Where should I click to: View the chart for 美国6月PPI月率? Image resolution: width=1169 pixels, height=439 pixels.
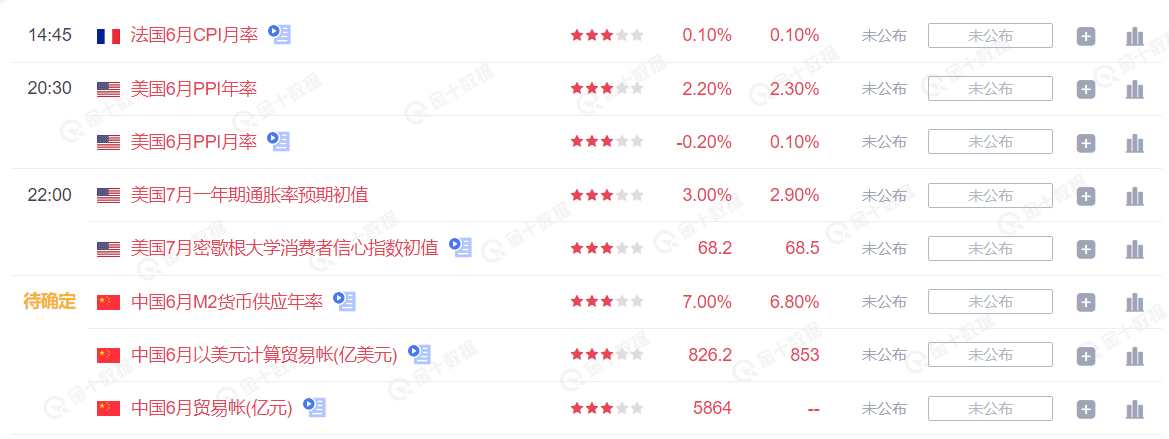click(1134, 143)
